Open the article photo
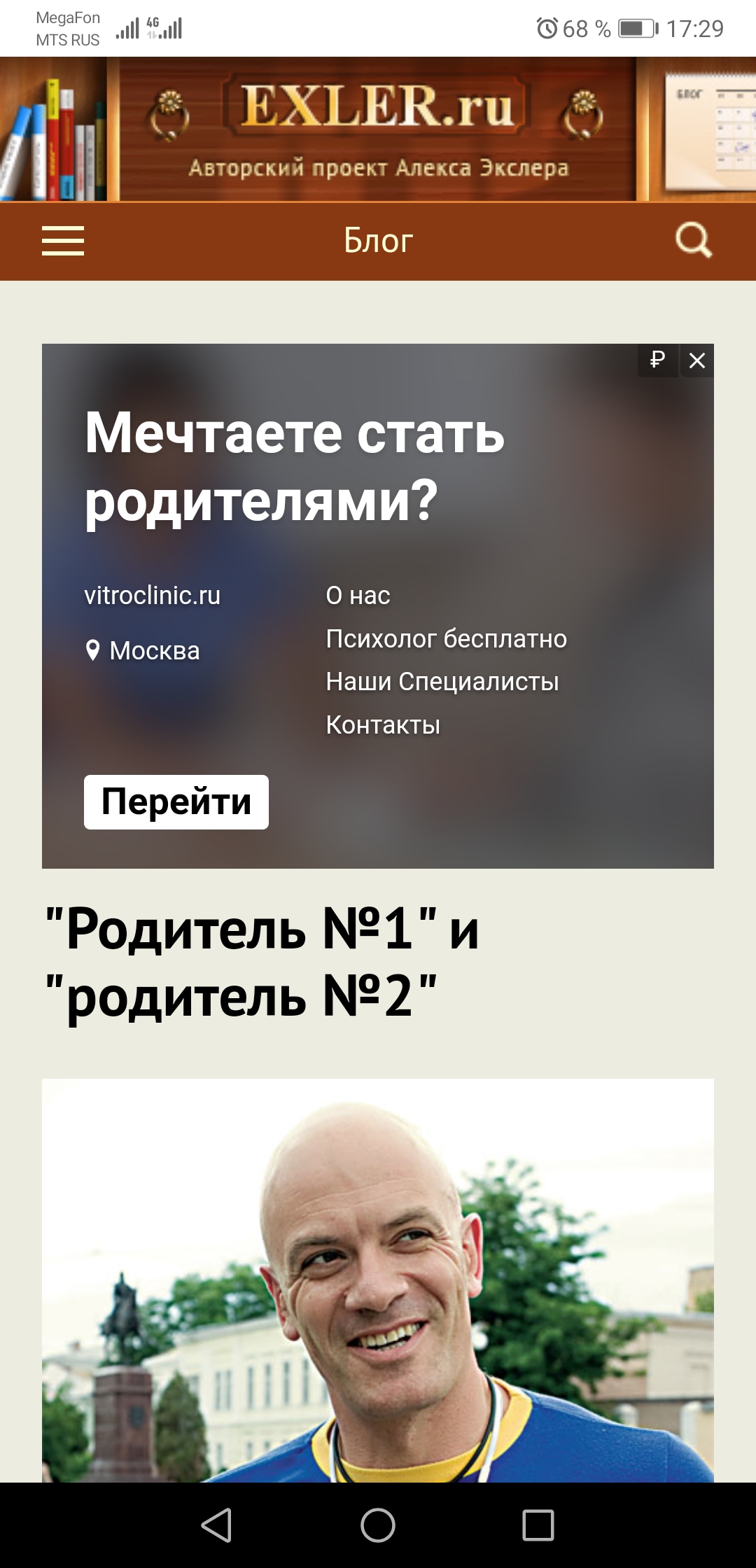 coord(378,1281)
